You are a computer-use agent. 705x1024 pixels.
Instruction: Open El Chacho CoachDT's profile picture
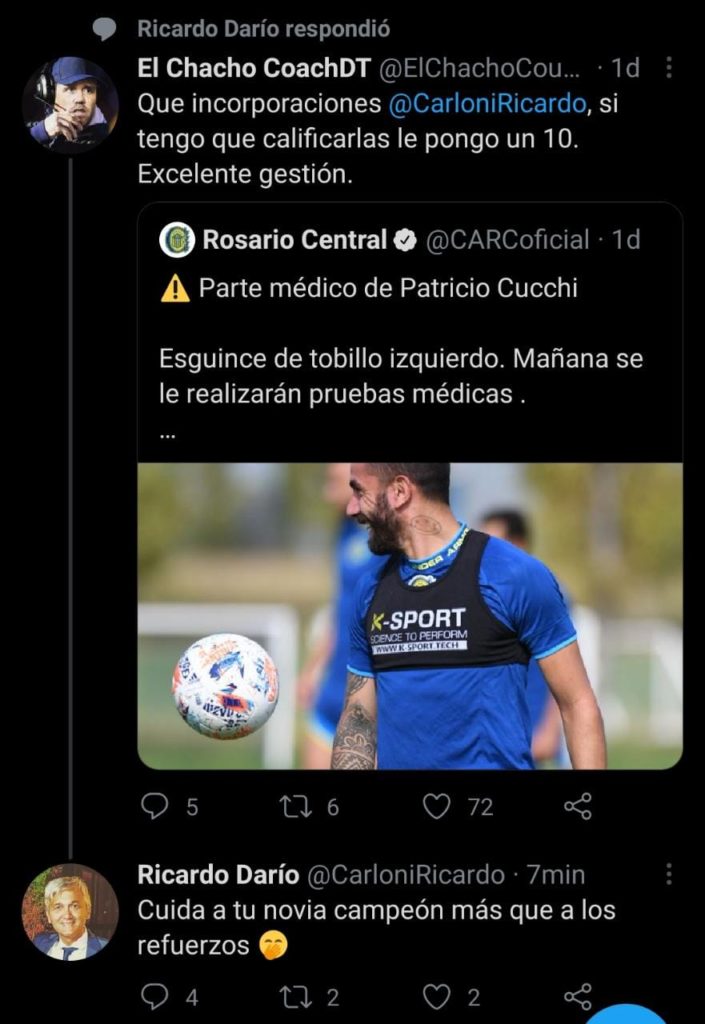click(x=70, y=105)
